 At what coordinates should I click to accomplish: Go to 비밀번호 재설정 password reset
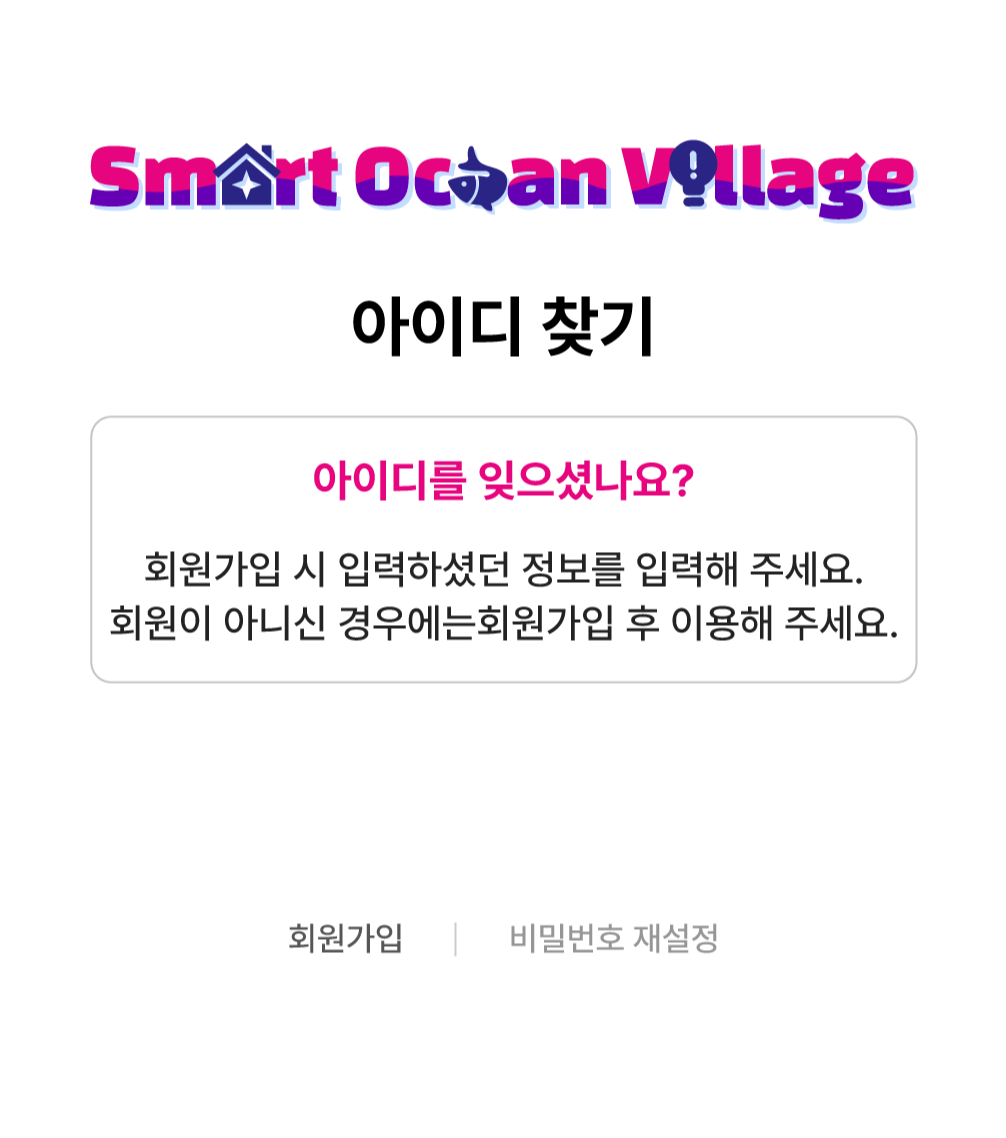pos(613,939)
